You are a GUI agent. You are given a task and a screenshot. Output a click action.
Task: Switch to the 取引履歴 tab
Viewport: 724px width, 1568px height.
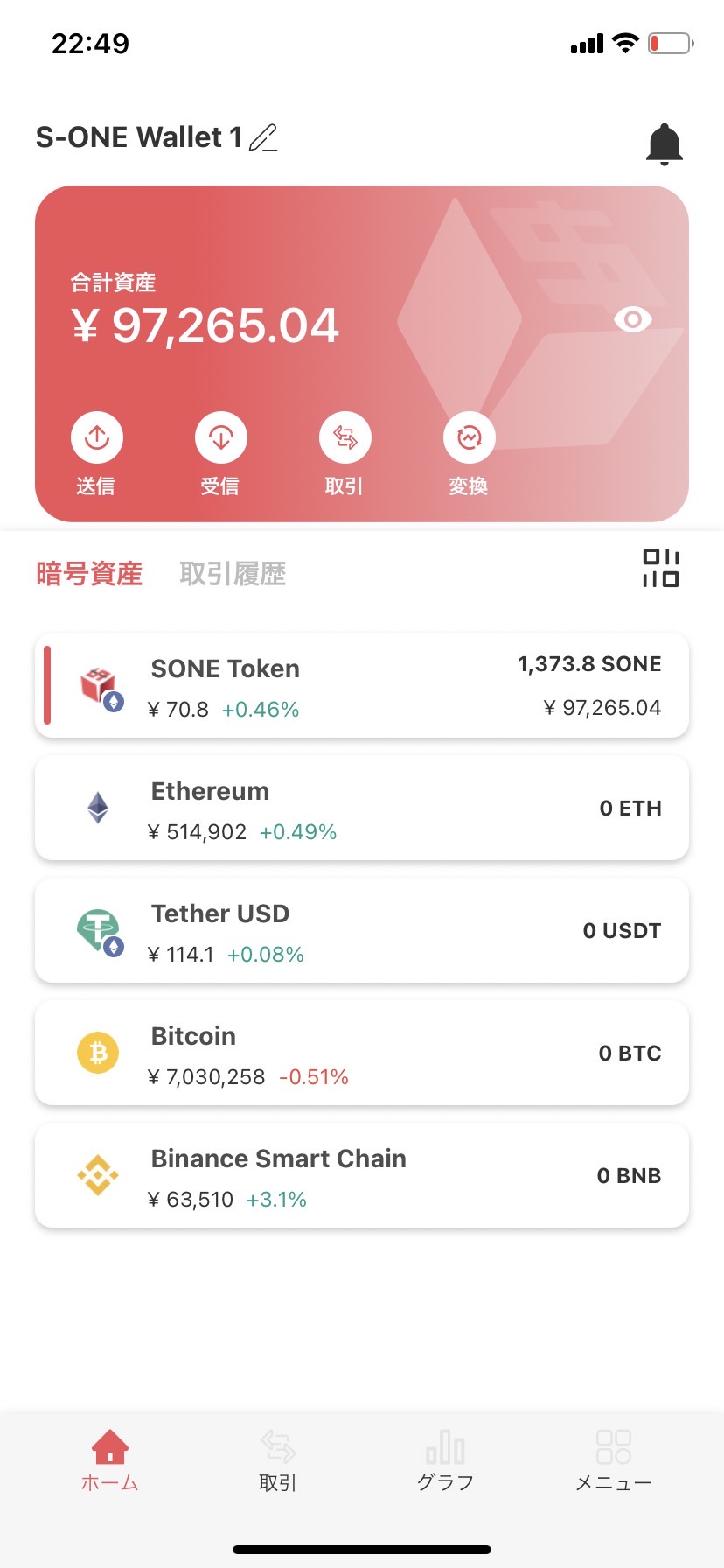[x=233, y=574]
